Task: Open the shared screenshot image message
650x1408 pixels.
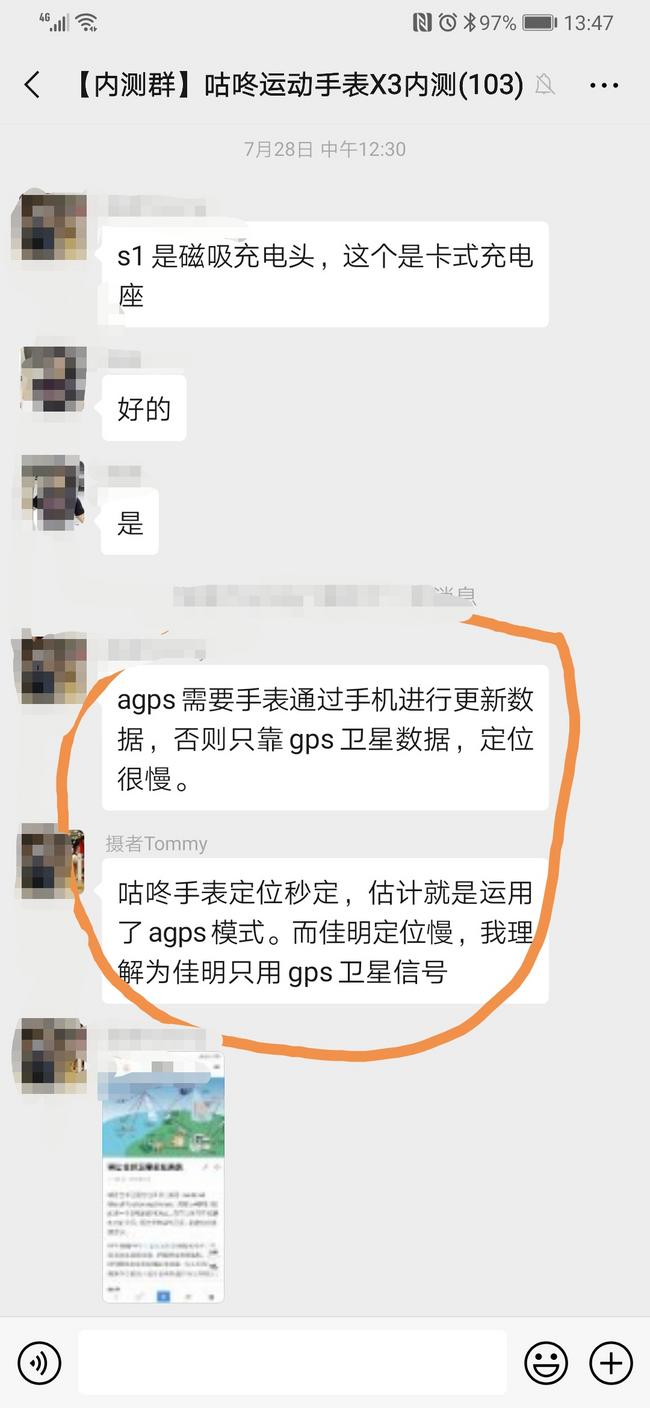Action: 163,1176
